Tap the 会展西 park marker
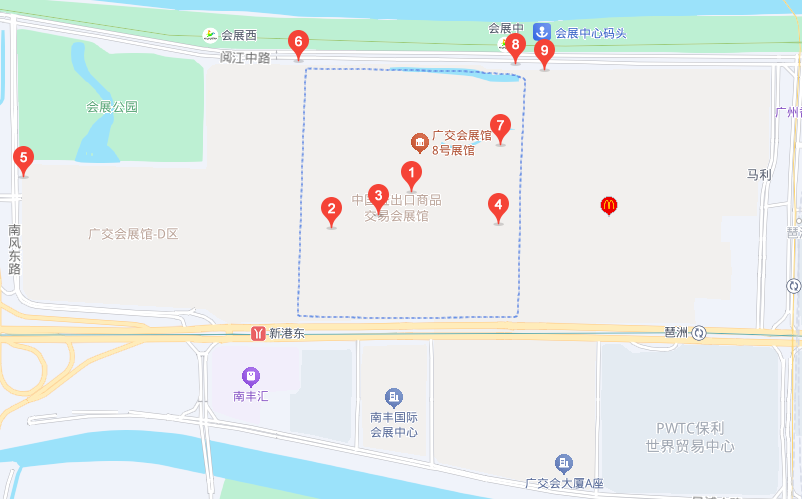Screen dimensions: 802x499 tap(210, 36)
